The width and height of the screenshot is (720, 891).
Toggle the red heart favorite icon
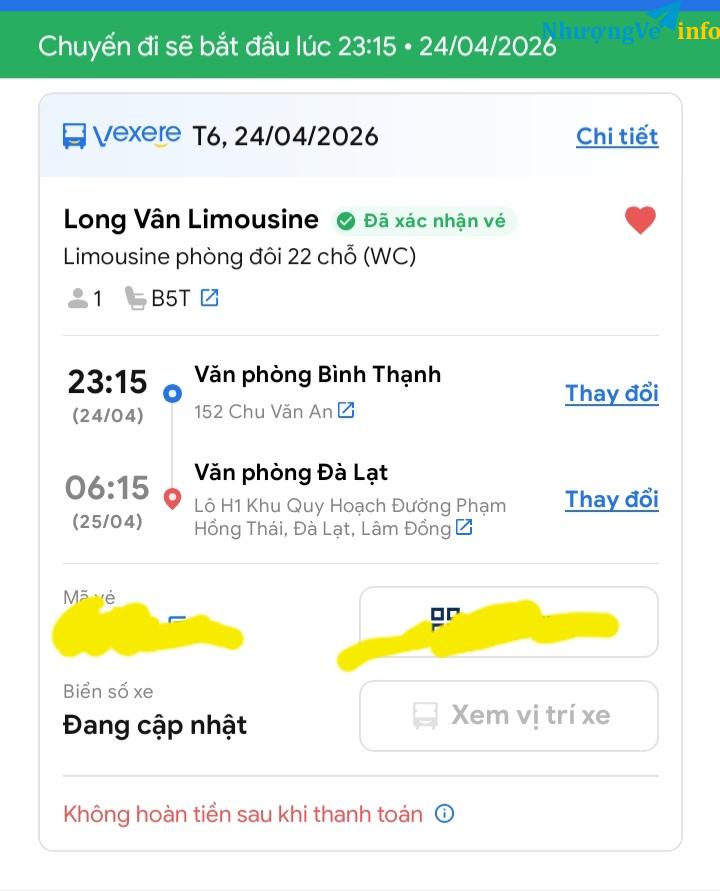click(x=639, y=218)
